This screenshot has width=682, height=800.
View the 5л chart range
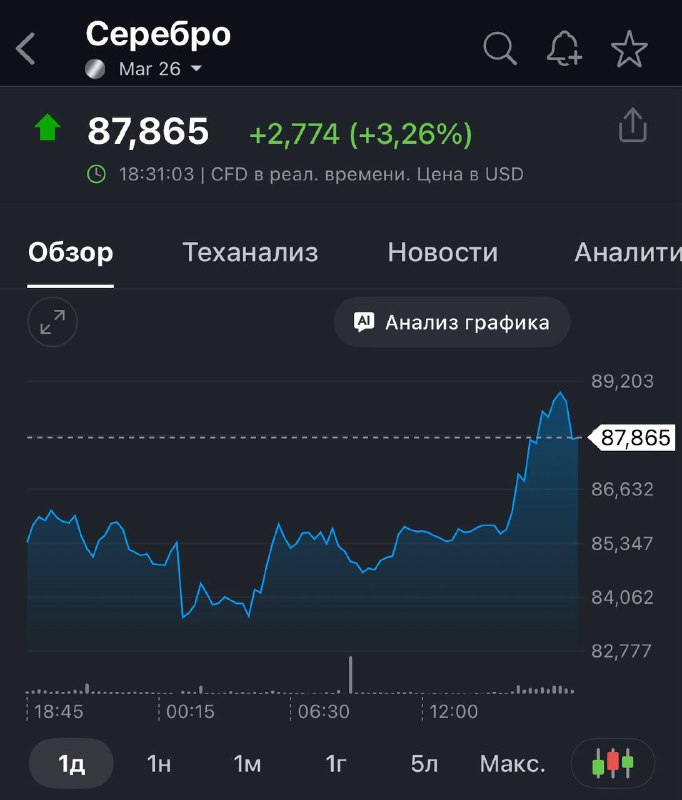click(424, 765)
